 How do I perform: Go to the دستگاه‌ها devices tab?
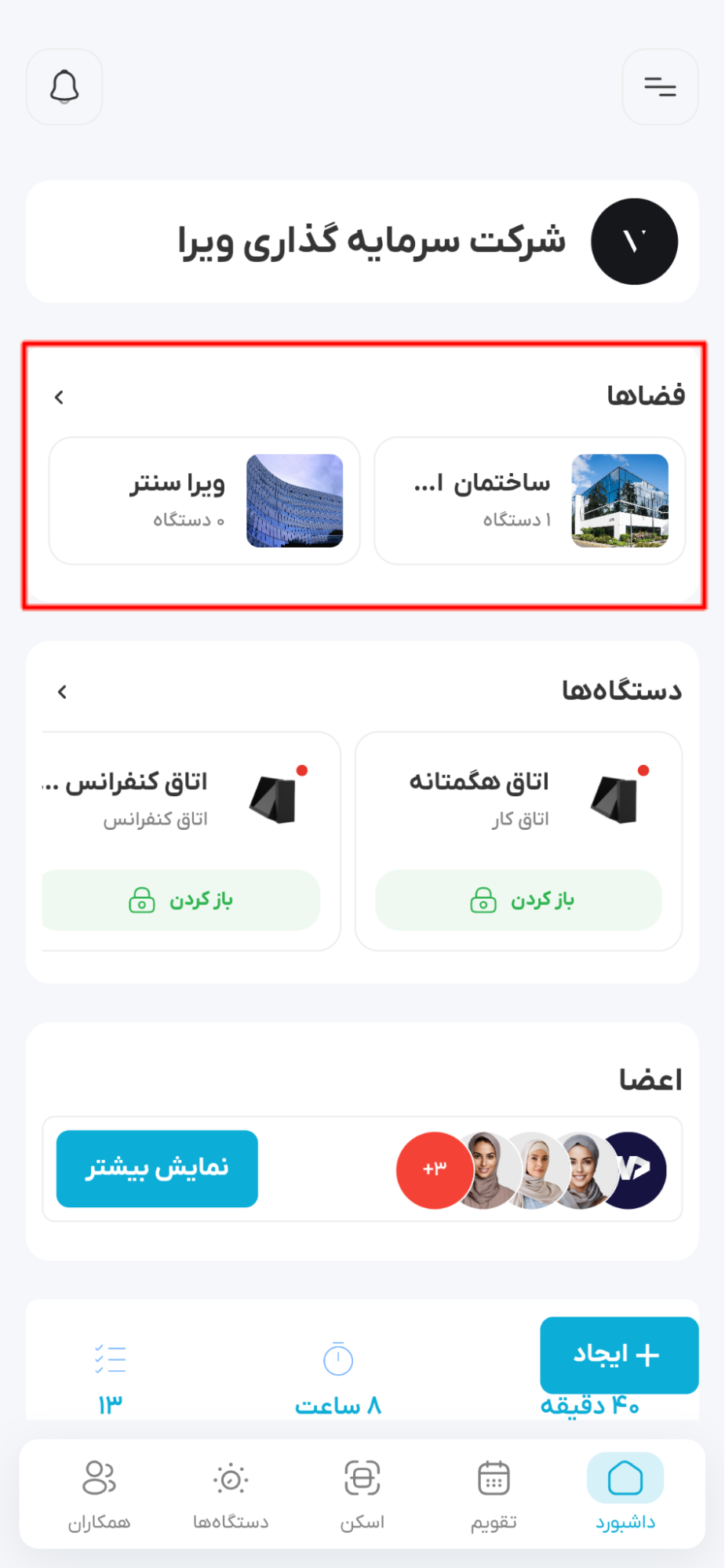point(231,1492)
